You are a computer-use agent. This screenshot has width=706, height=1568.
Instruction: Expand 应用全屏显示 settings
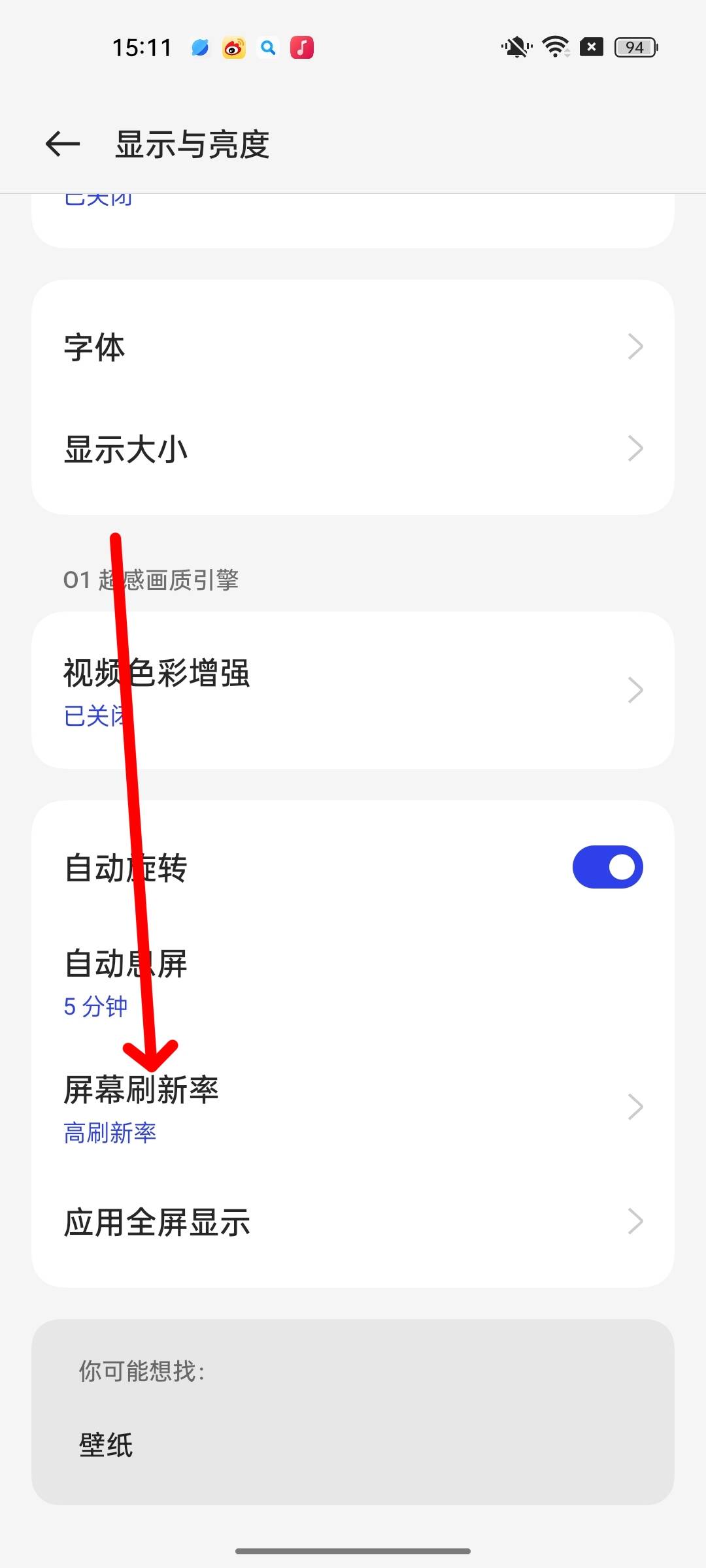pyautogui.click(x=353, y=1220)
